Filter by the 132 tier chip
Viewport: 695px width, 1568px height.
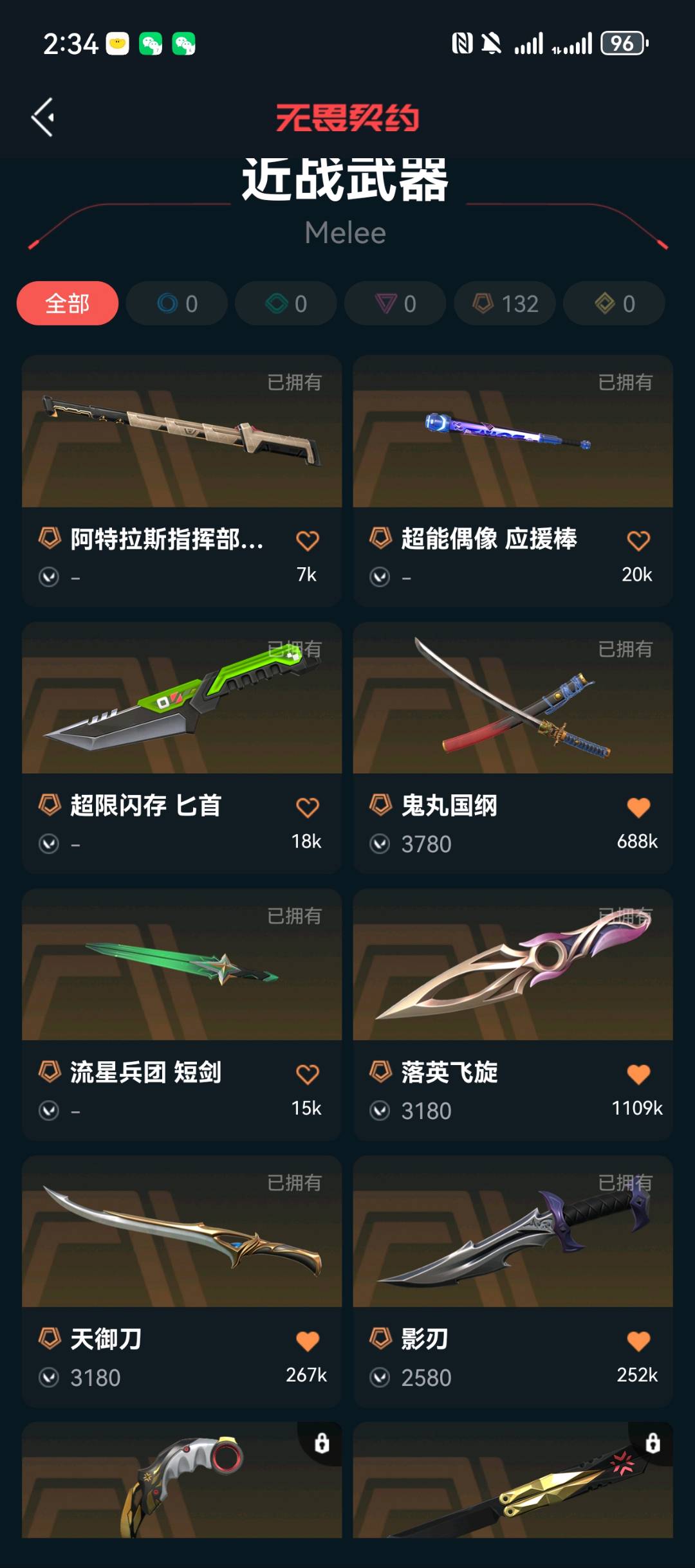pyautogui.click(x=505, y=303)
